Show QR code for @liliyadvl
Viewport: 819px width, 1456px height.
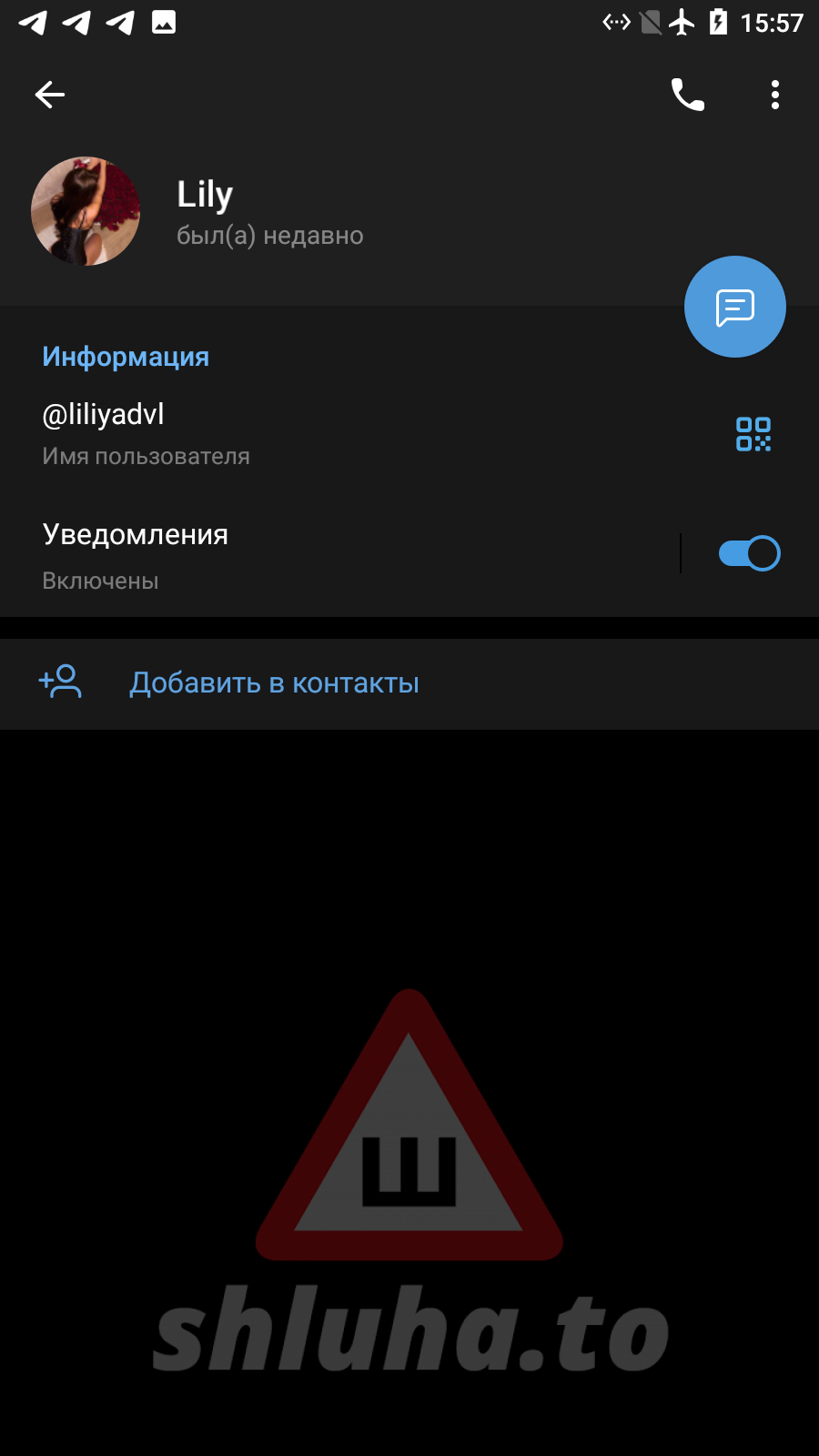(x=753, y=434)
